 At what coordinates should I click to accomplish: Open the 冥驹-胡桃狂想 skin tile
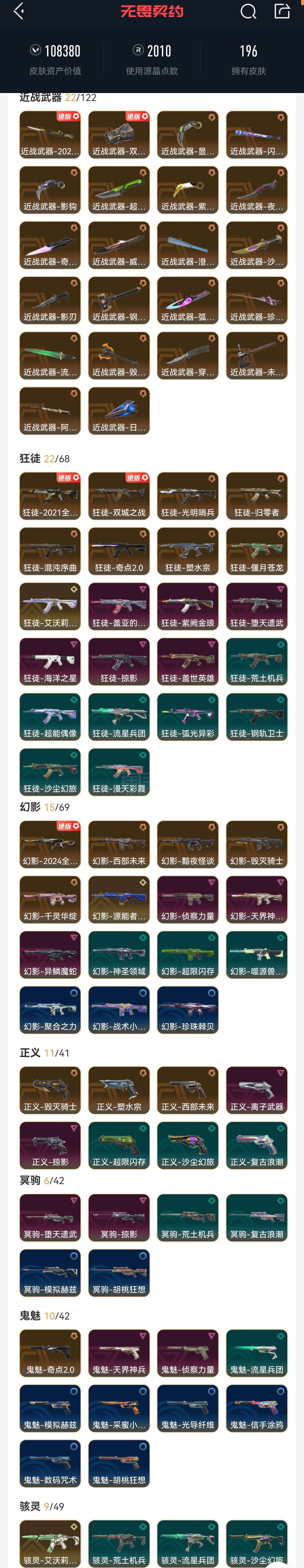(x=119, y=1273)
